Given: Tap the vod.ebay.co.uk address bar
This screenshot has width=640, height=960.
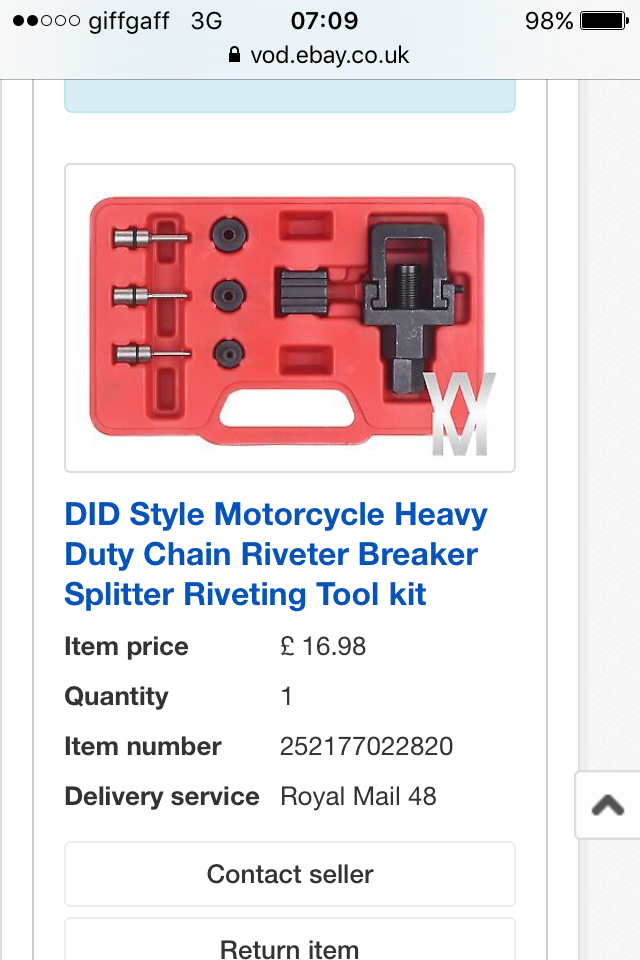Looking at the screenshot, I should click(320, 55).
